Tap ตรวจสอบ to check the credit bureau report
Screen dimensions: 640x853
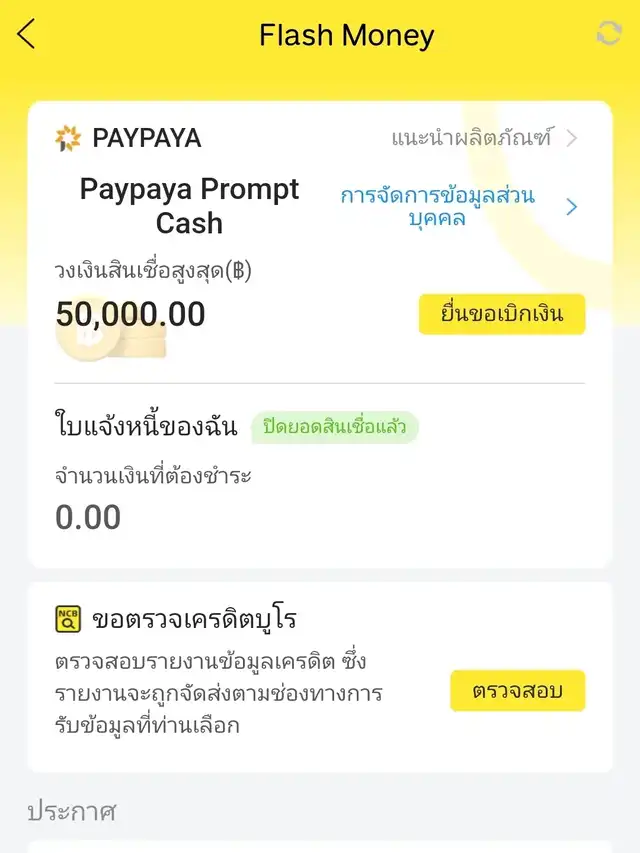(x=517, y=691)
